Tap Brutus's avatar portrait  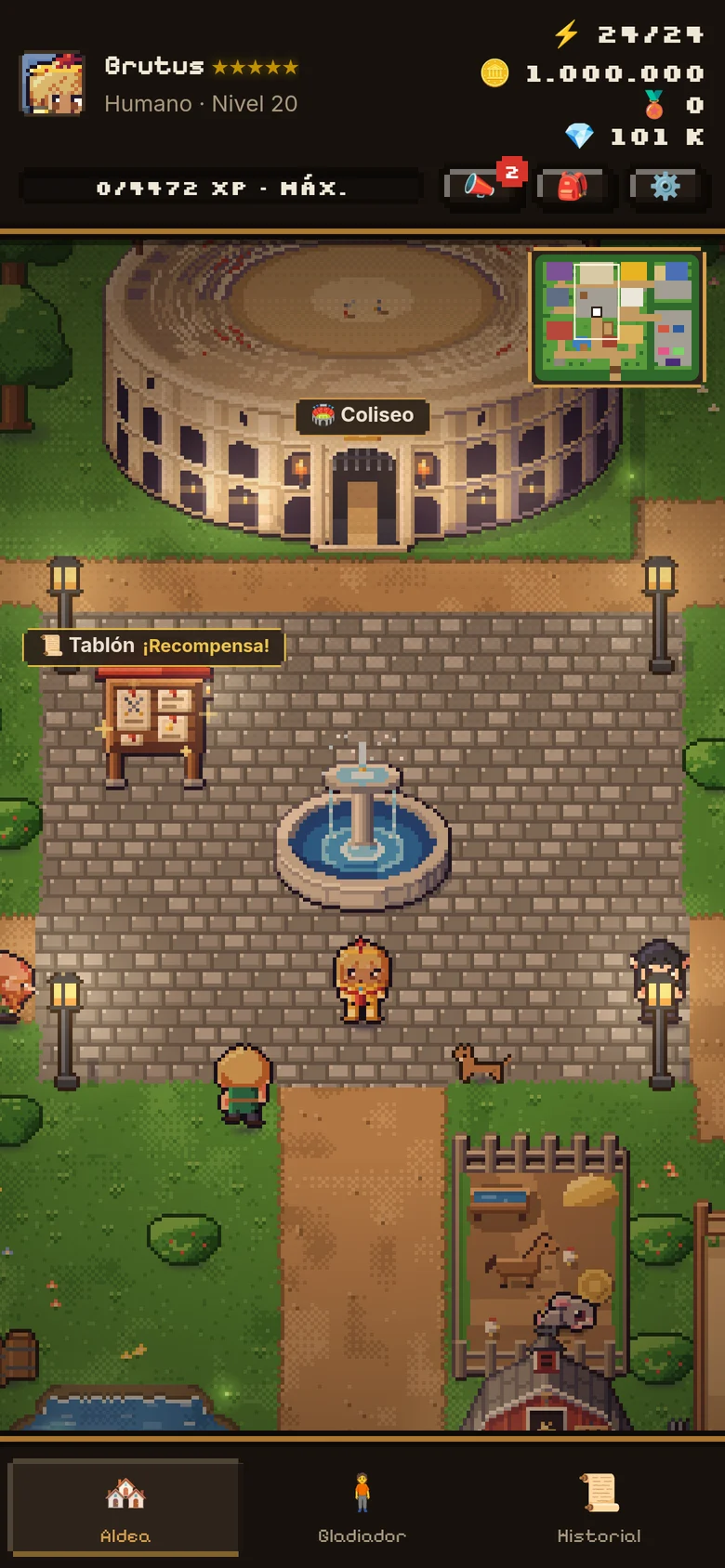pyautogui.click(x=54, y=84)
